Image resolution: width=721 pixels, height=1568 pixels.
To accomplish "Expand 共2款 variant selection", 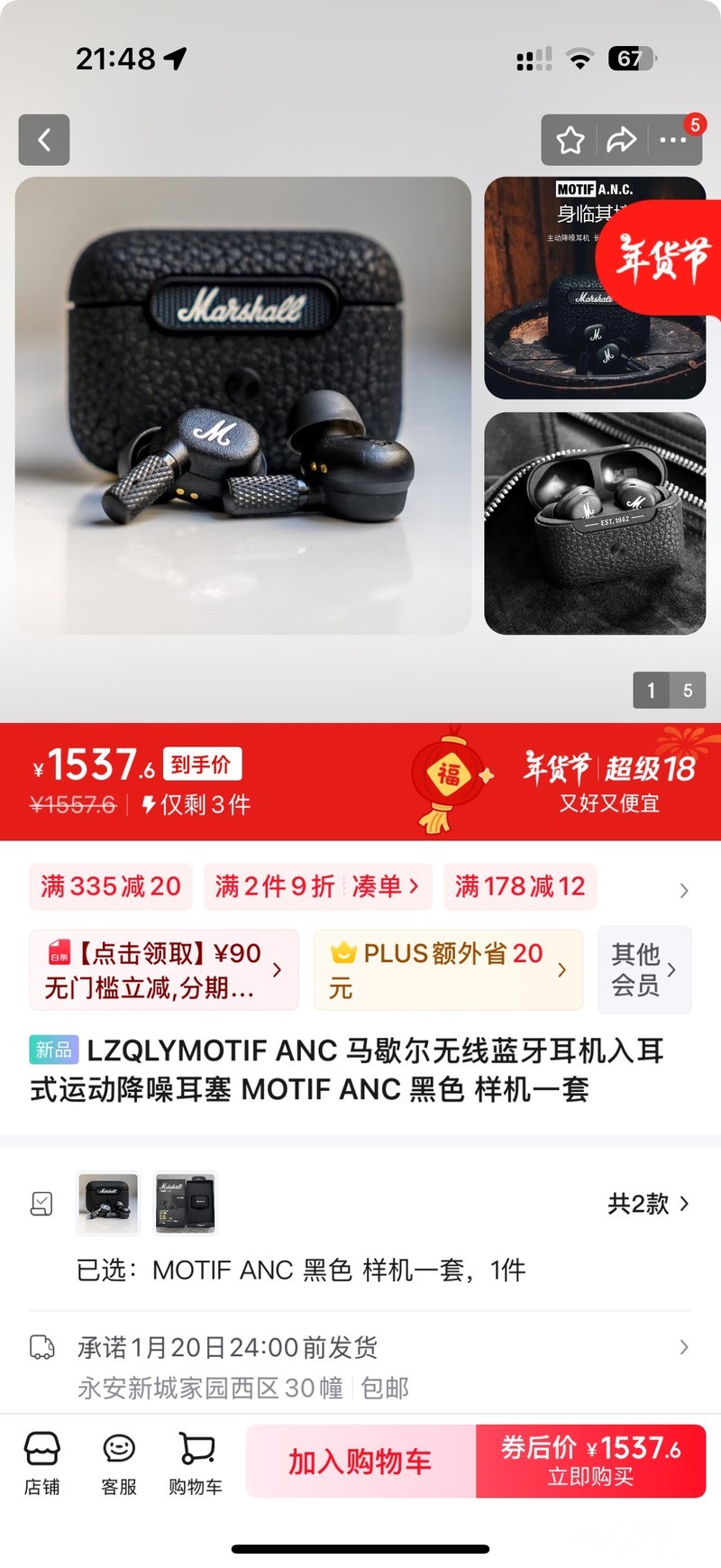I will 648,1203.
